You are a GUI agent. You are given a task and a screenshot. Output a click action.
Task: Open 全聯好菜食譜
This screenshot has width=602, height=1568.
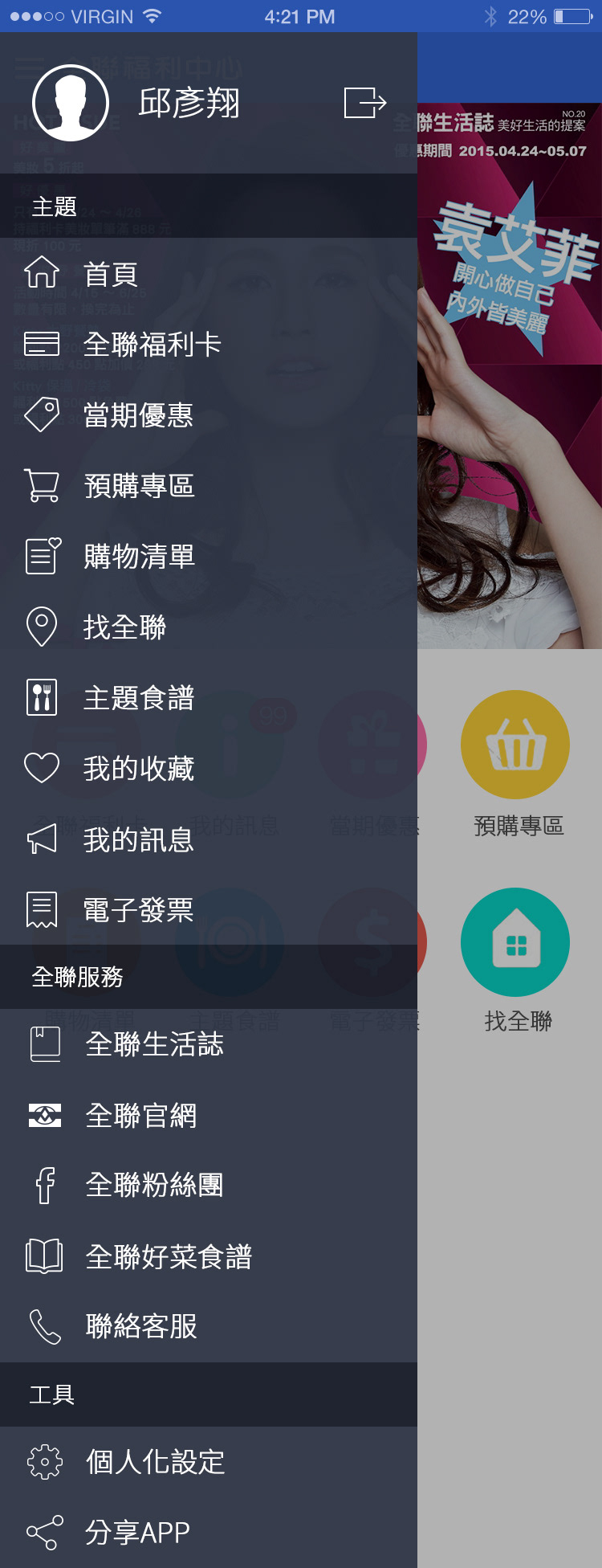point(169,1256)
